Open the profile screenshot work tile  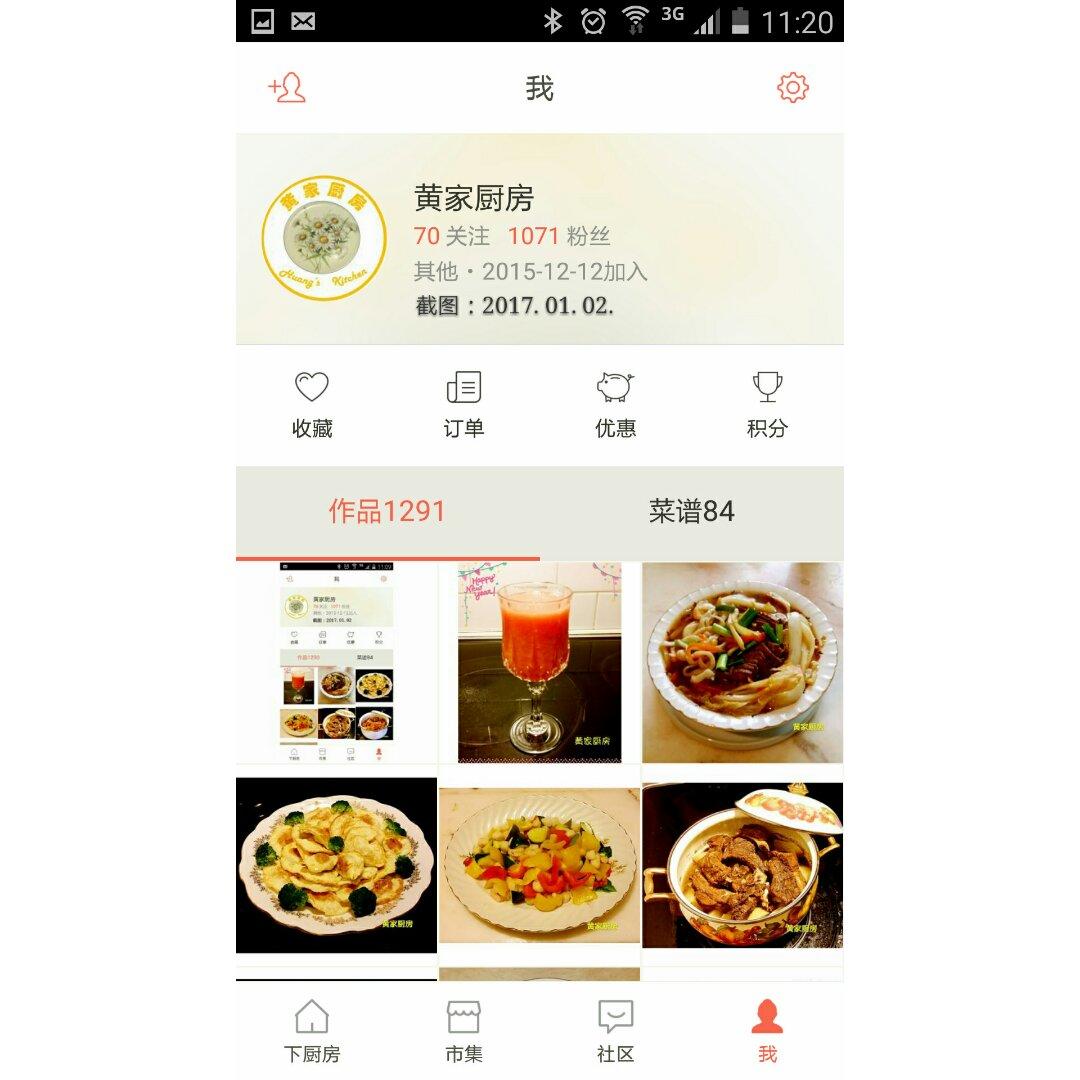pos(336,663)
